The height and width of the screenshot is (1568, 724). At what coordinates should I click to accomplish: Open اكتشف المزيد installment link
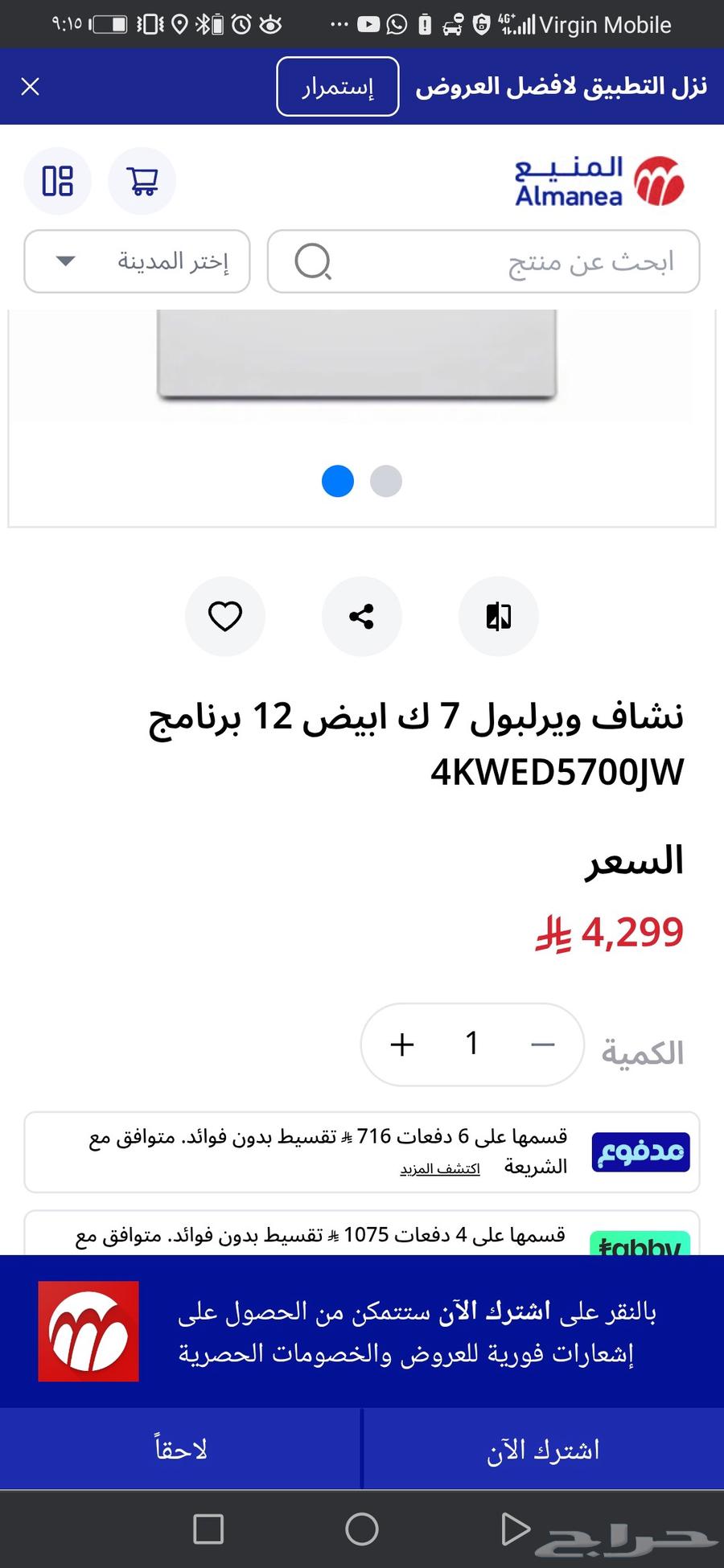point(440,1168)
